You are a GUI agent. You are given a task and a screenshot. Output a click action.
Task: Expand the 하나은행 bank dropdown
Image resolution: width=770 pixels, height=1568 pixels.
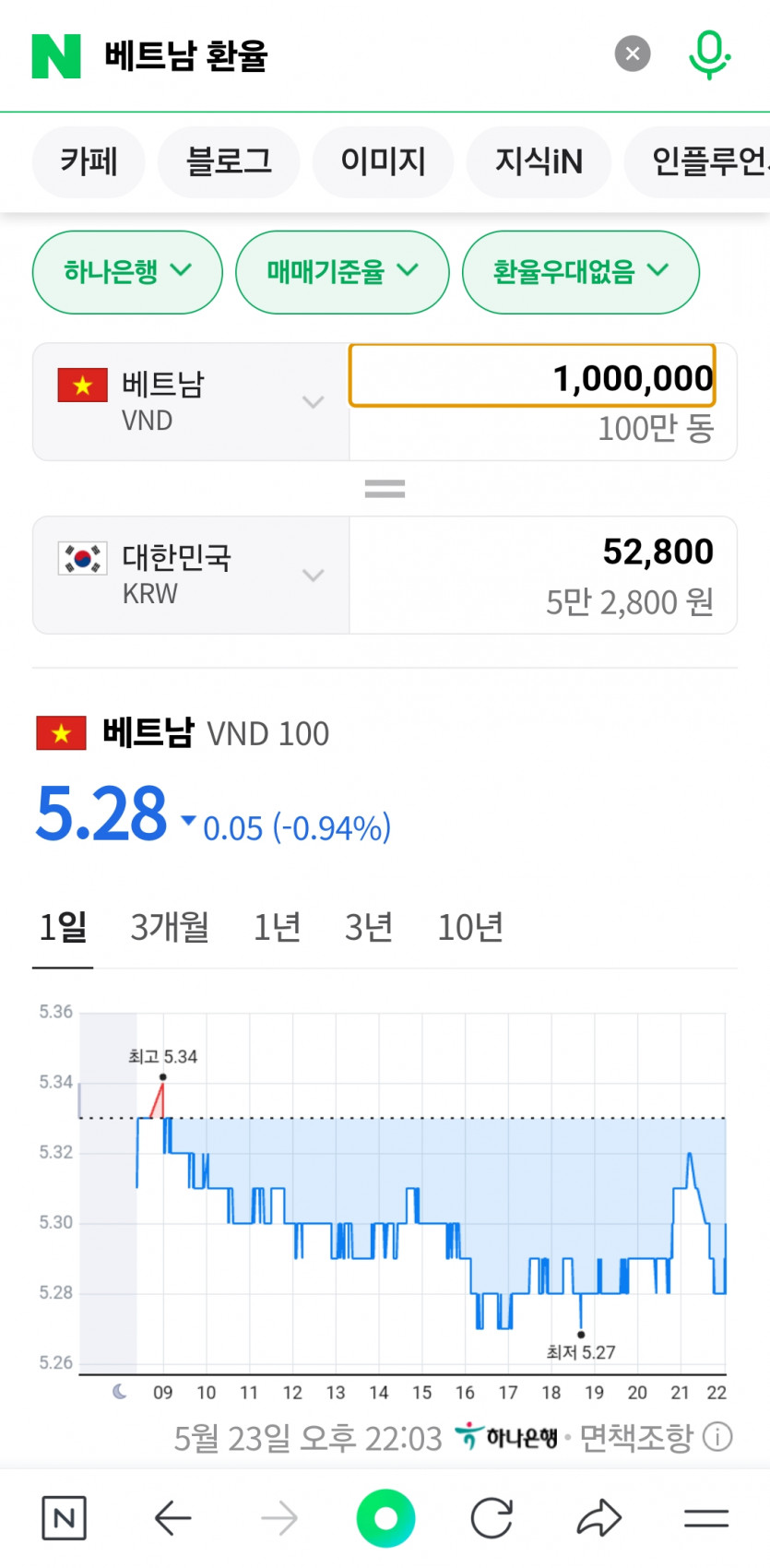(127, 271)
